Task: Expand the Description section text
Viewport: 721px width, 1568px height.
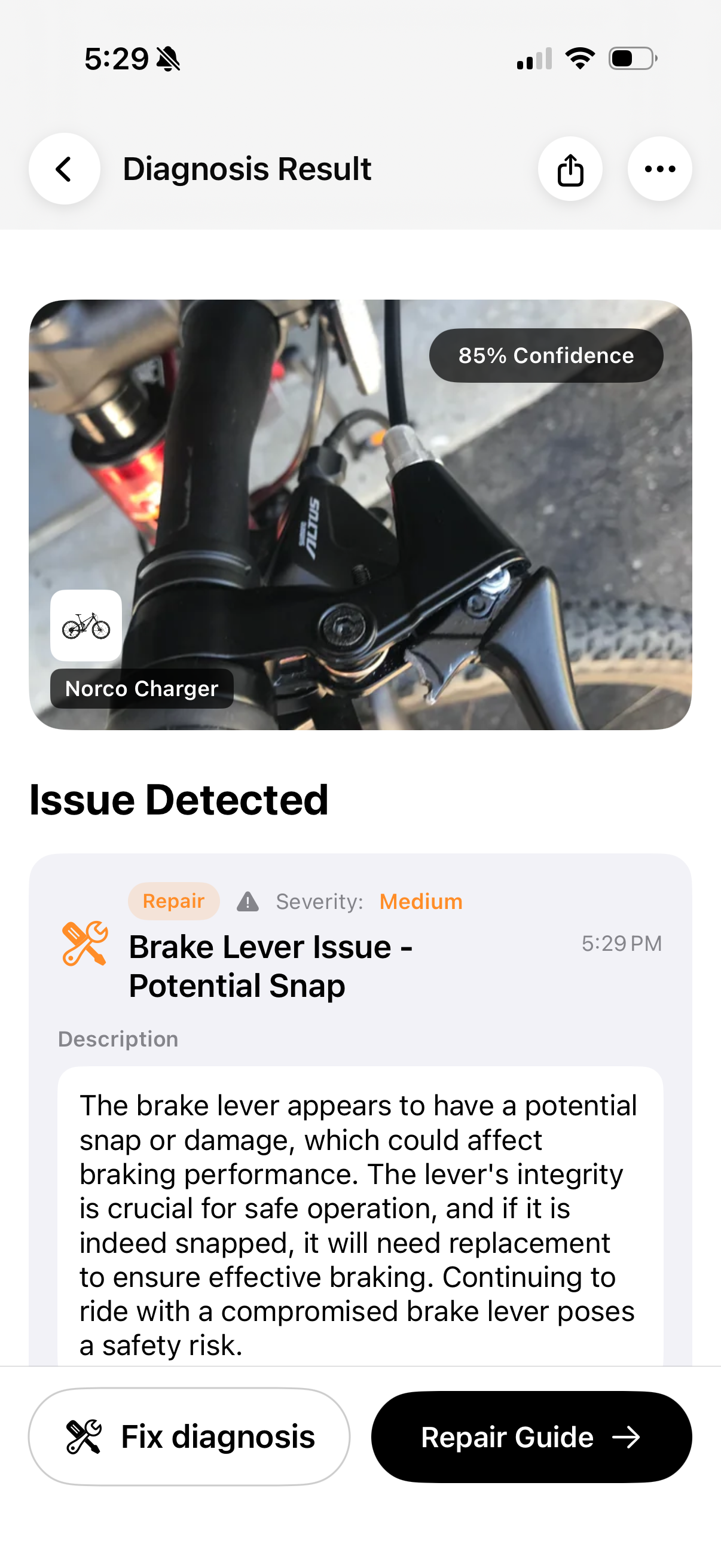Action: (x=360, y=1218)
